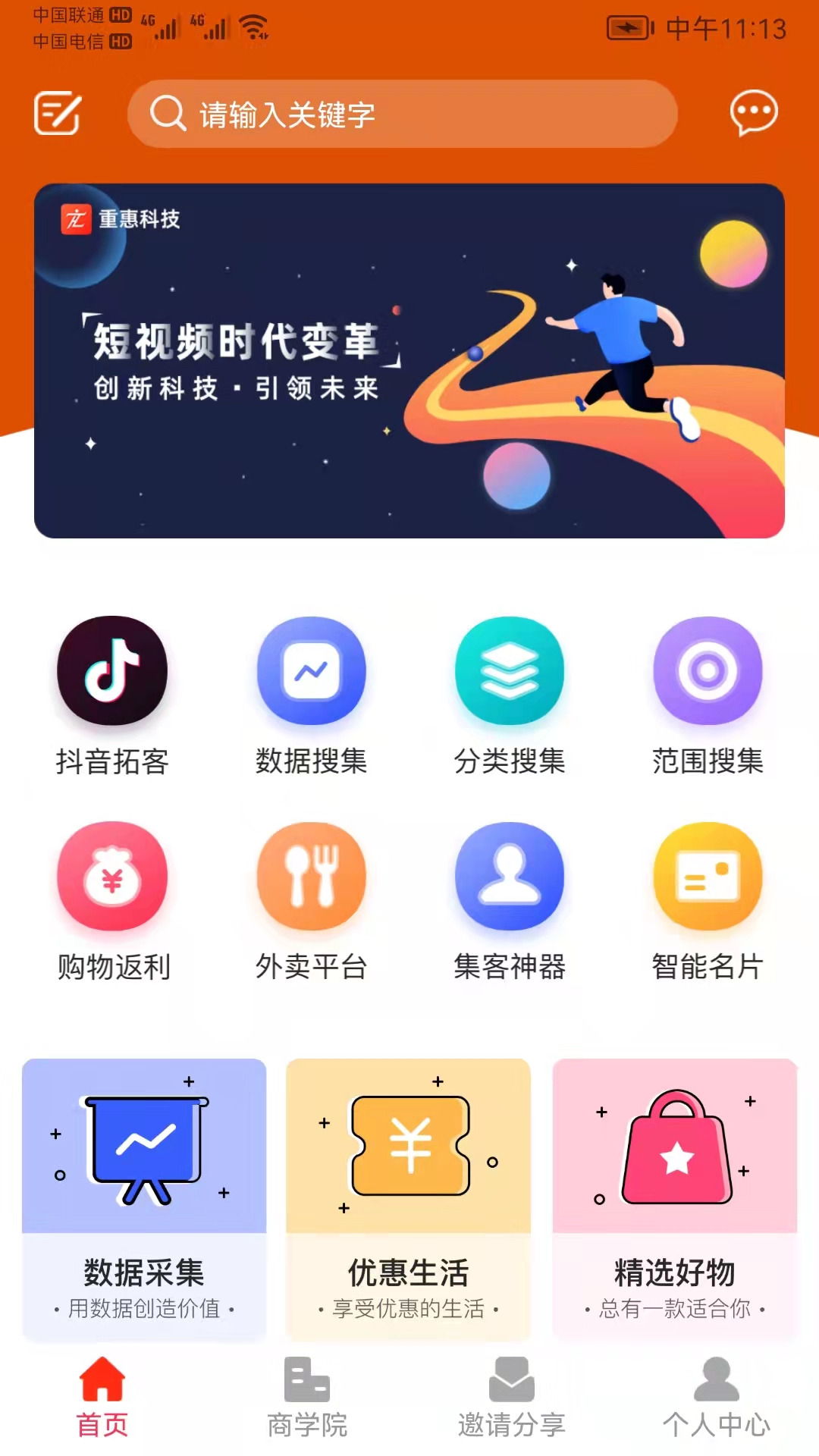819x1456 pixels.
Task: Switch to the 商学院 tab
Action: tap(307, 1398)
